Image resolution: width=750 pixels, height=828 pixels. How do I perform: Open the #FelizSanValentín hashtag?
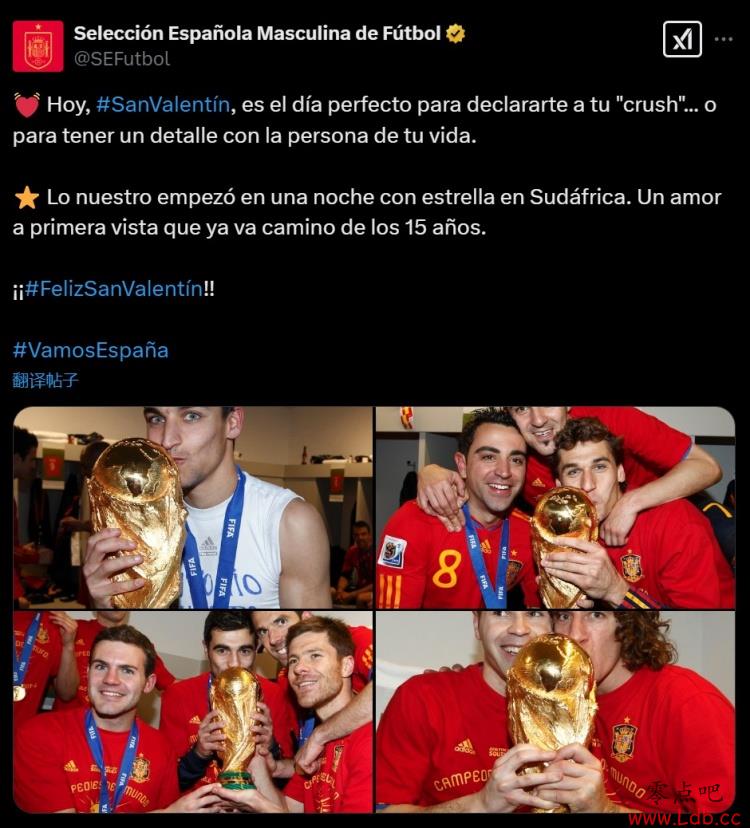point(114,289)
